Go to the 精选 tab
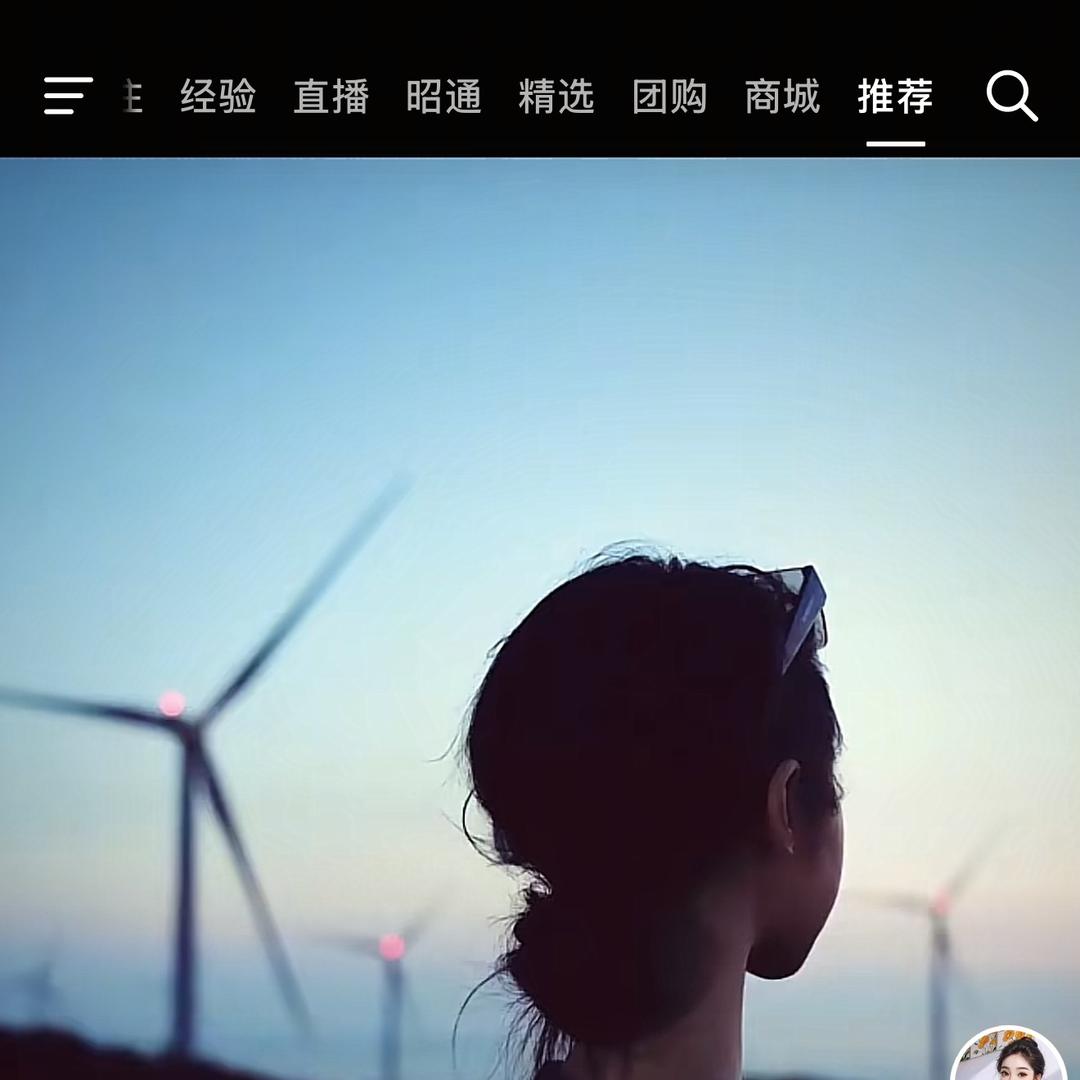 pos(556,97)
